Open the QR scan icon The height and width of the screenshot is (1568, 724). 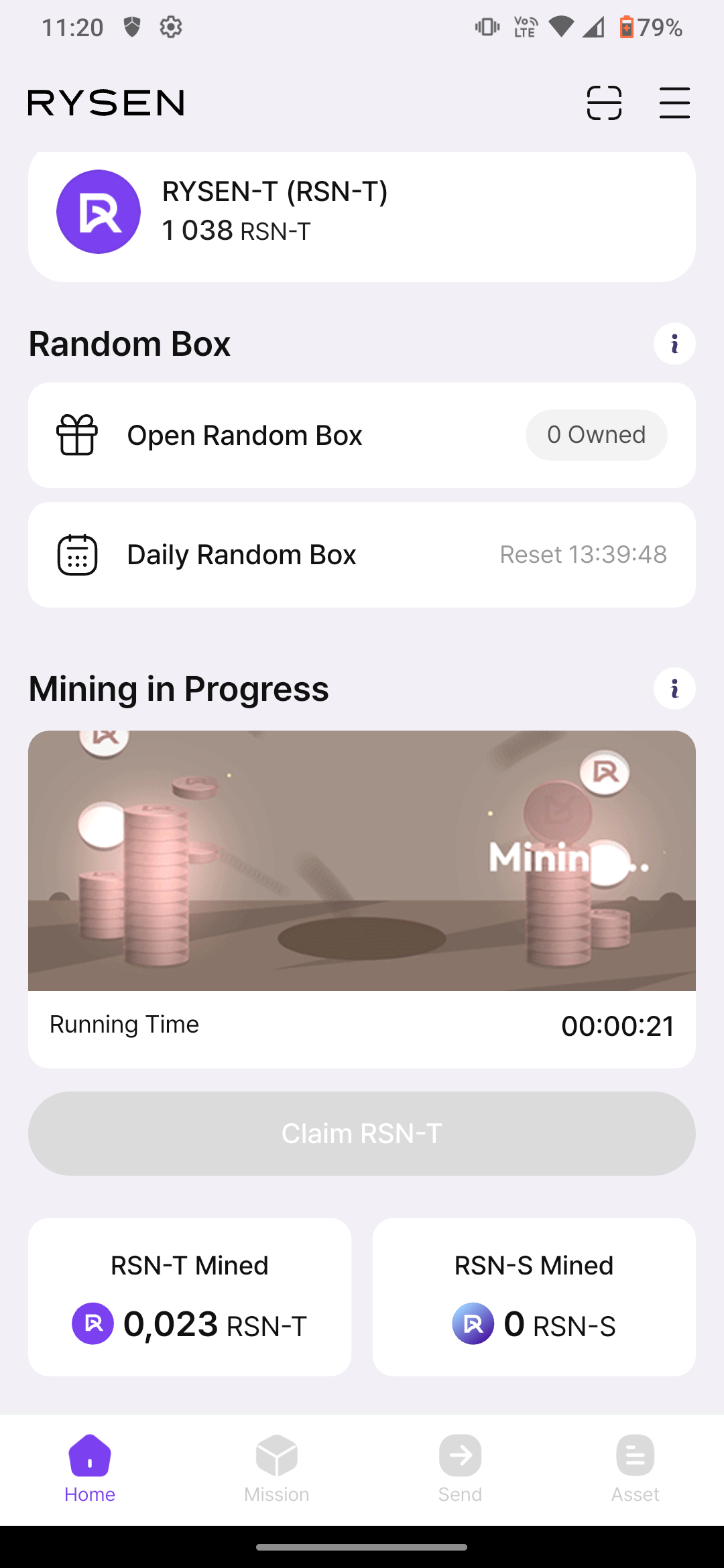pos(604,103)
